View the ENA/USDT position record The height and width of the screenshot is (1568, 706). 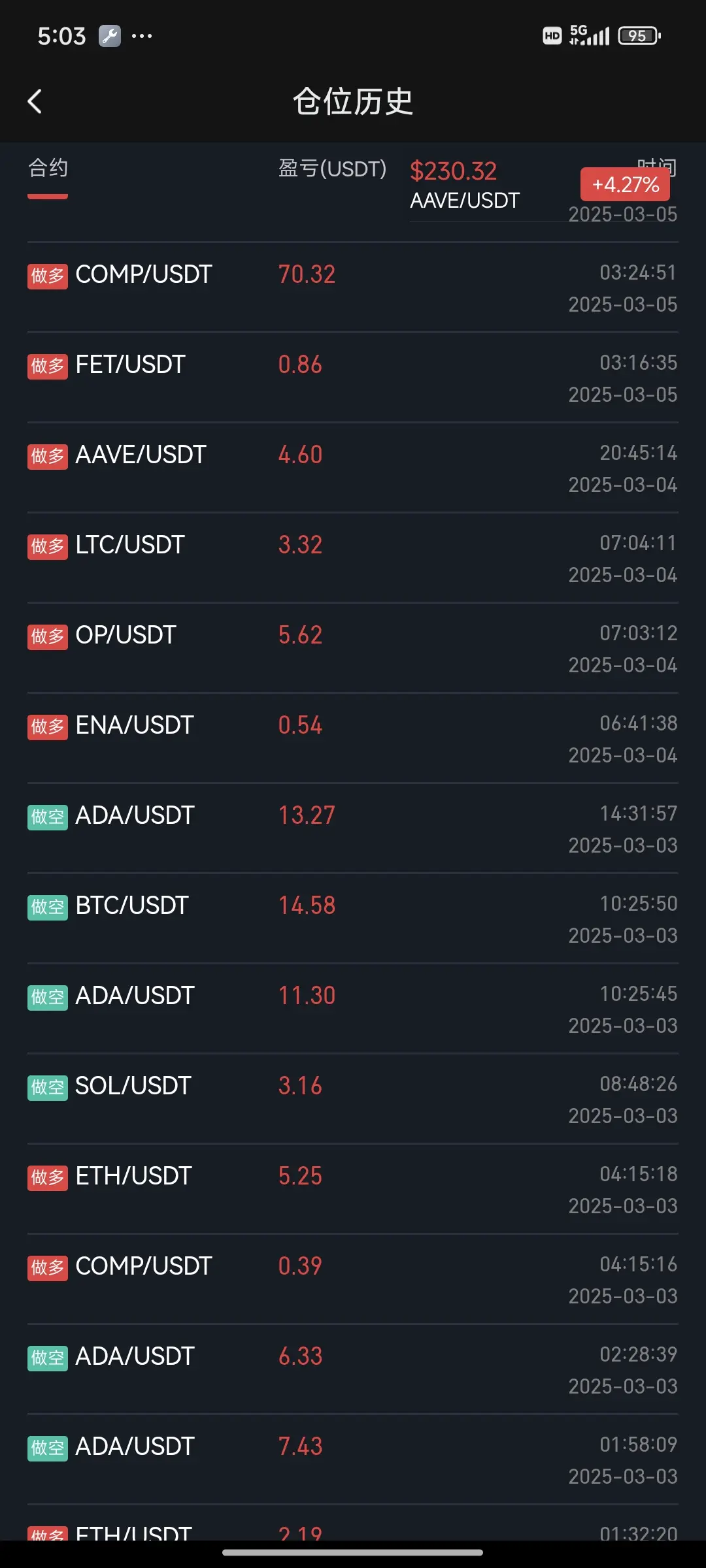[353, 738]
